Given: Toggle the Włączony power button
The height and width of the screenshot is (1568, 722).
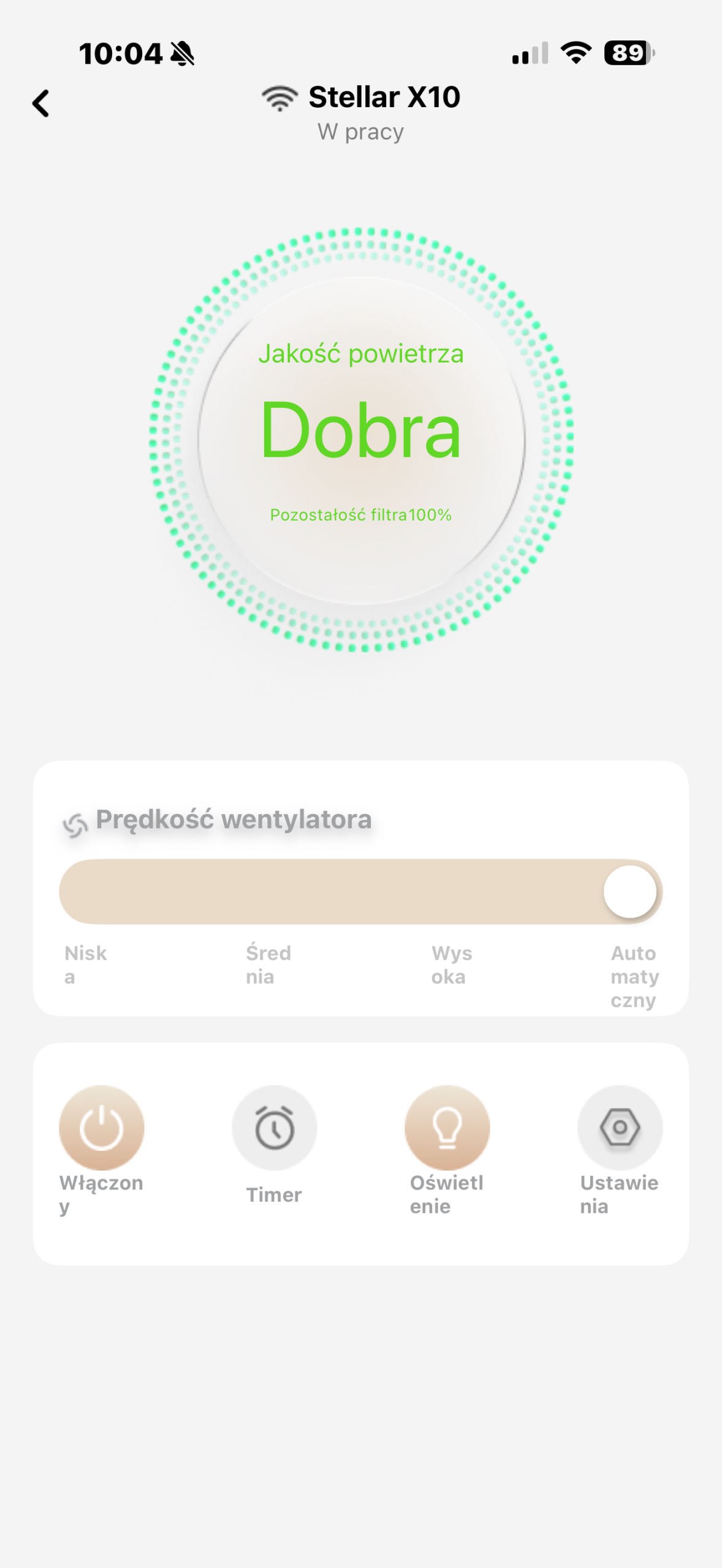Looking at the screenshot, I should pyautogui.click(x=102, y=1127).
